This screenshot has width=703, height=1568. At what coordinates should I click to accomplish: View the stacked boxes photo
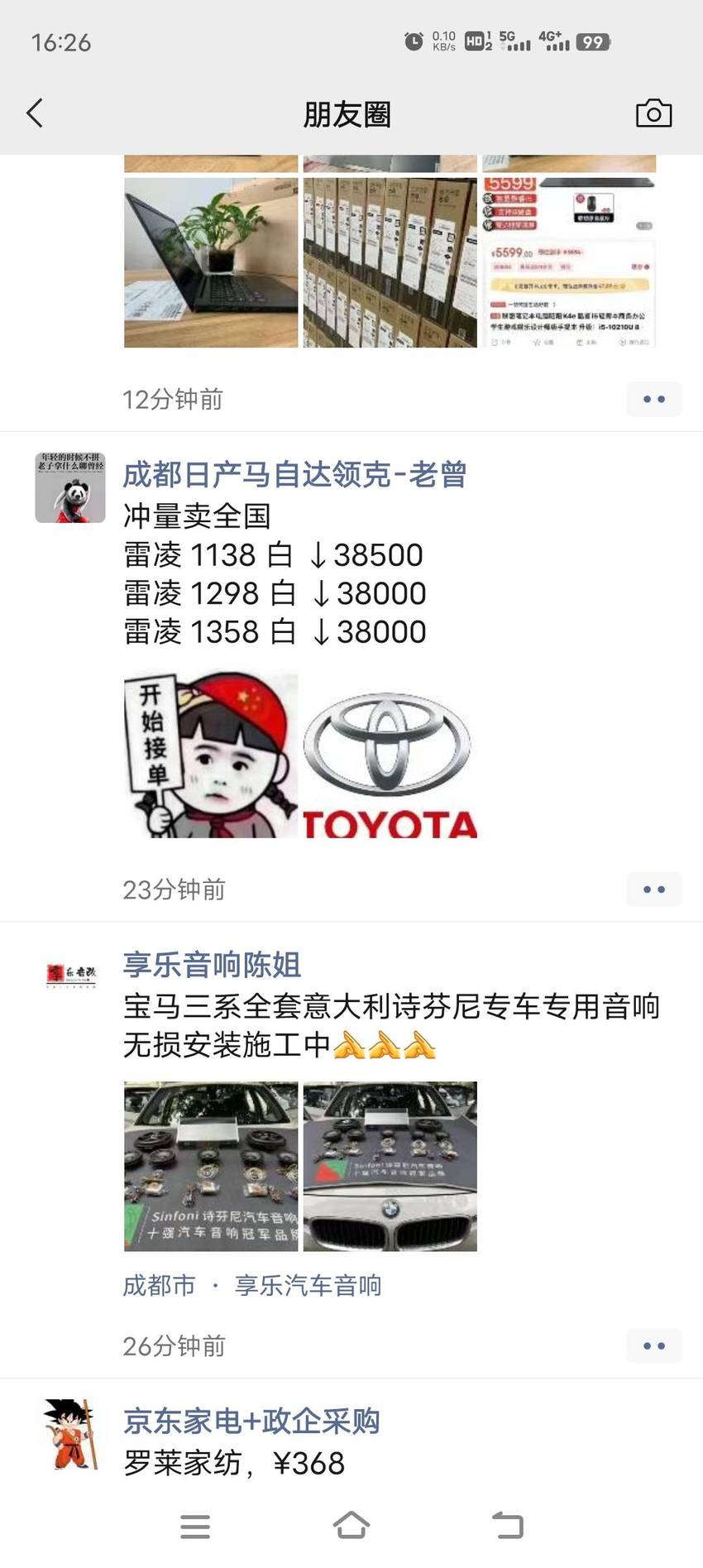(x=390, y=262)
